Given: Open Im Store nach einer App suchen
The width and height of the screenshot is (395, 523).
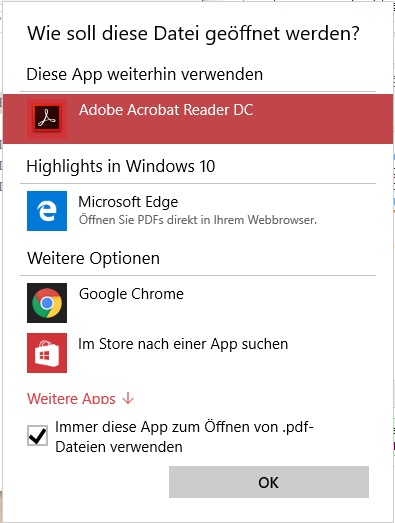Looking at the screenshot, I should (x=198, y=353).
